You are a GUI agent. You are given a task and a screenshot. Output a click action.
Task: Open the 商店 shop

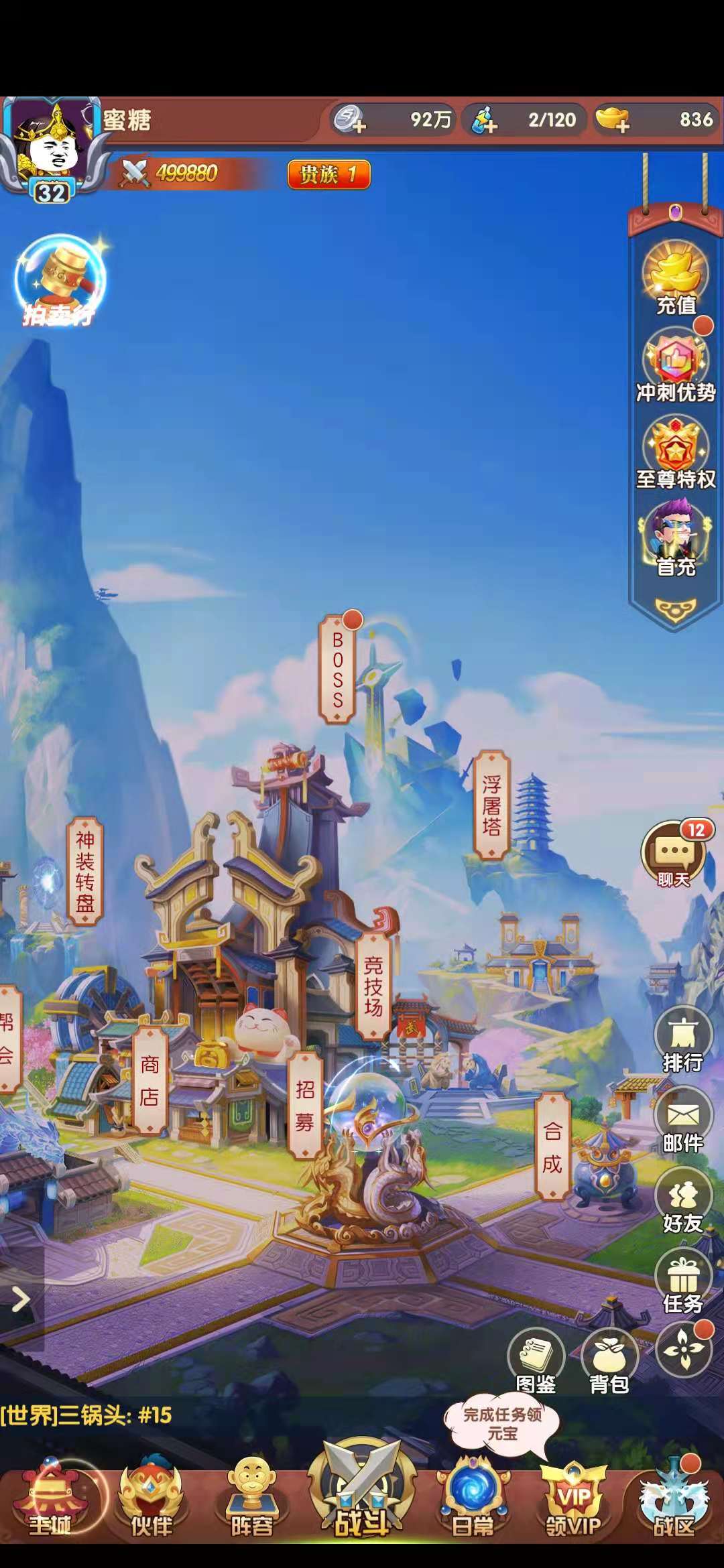149,1080
